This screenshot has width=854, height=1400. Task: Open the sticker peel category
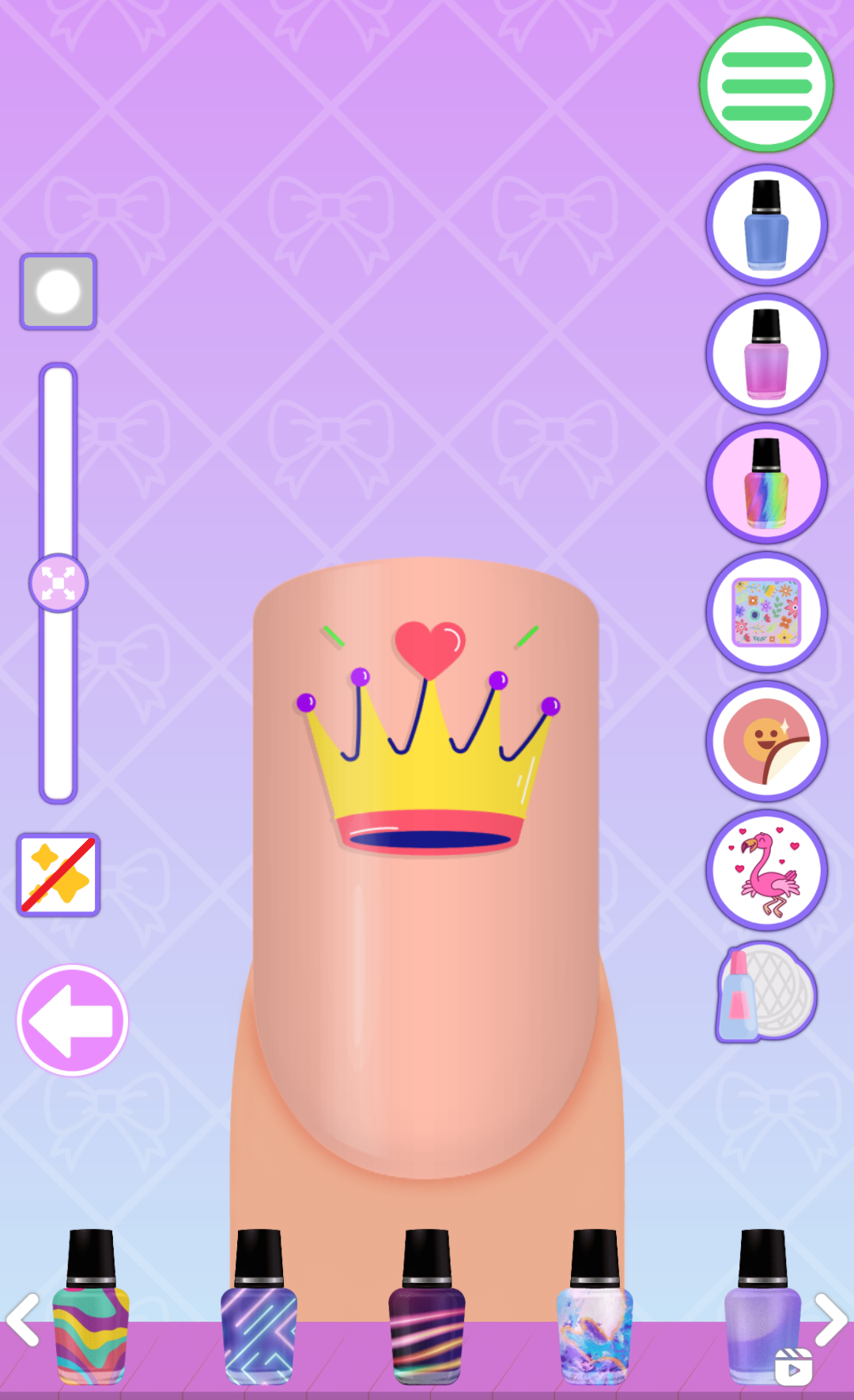[766, 741]
